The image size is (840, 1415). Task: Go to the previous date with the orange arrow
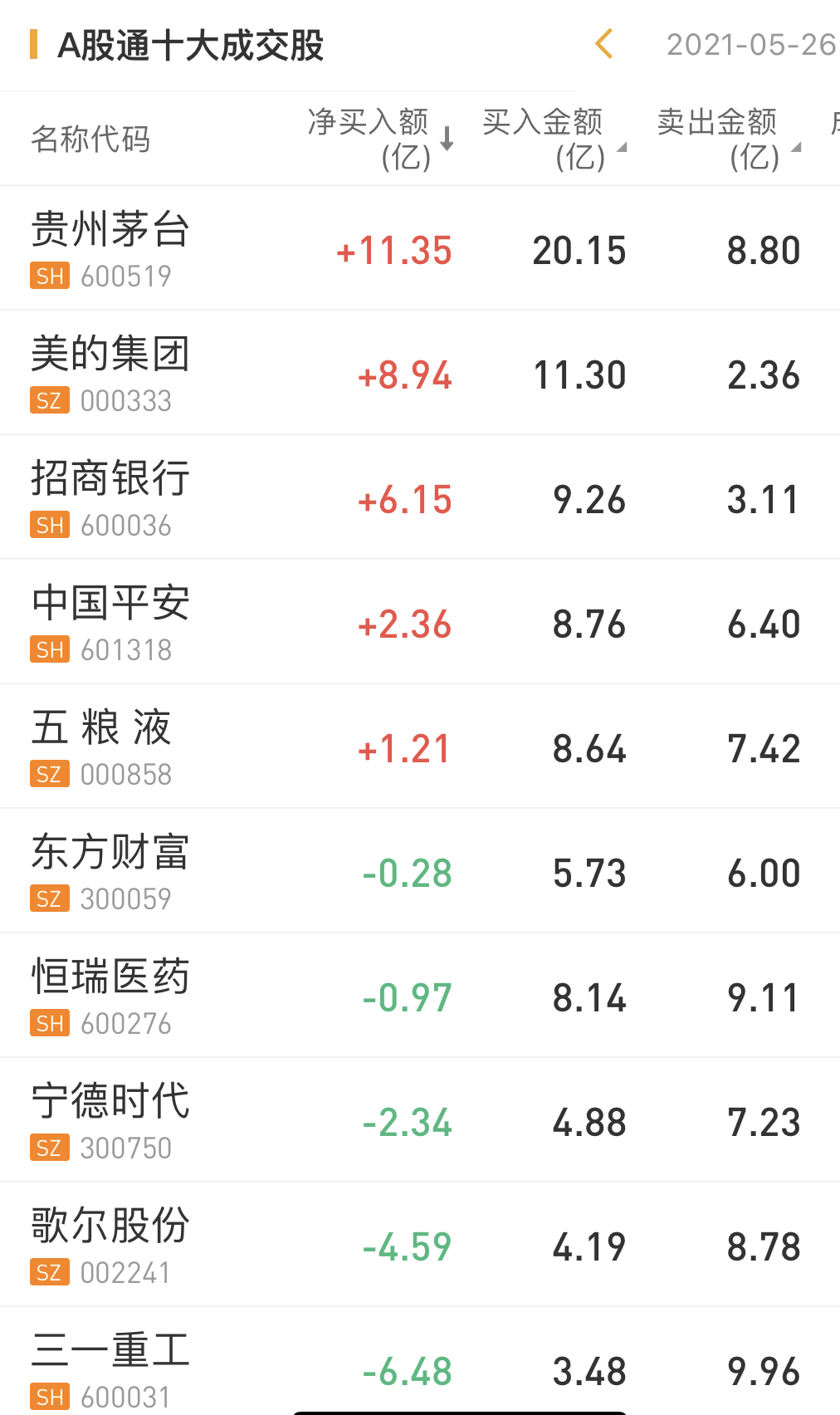point(604,44)
